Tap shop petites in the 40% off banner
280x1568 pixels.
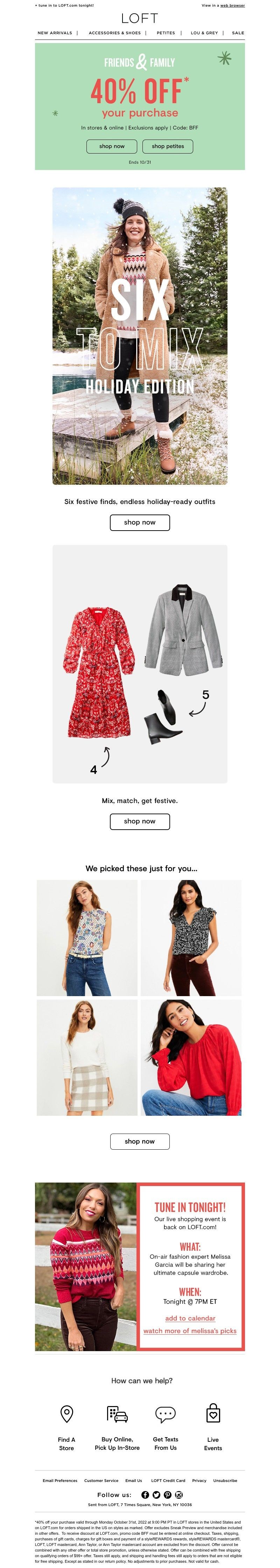(x=167, y=146)
